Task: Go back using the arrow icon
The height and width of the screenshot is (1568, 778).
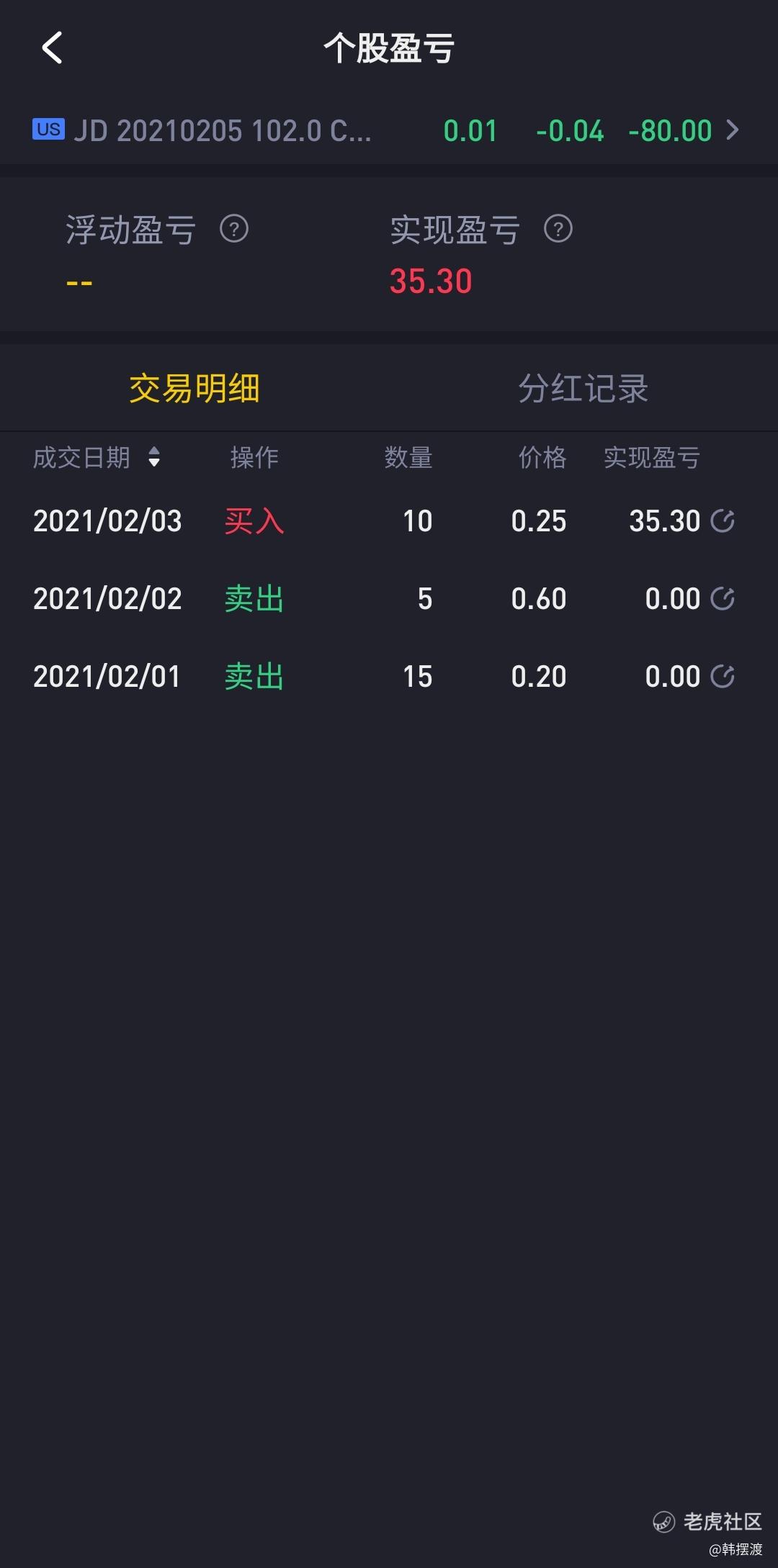Action: (x=52, y=48)
